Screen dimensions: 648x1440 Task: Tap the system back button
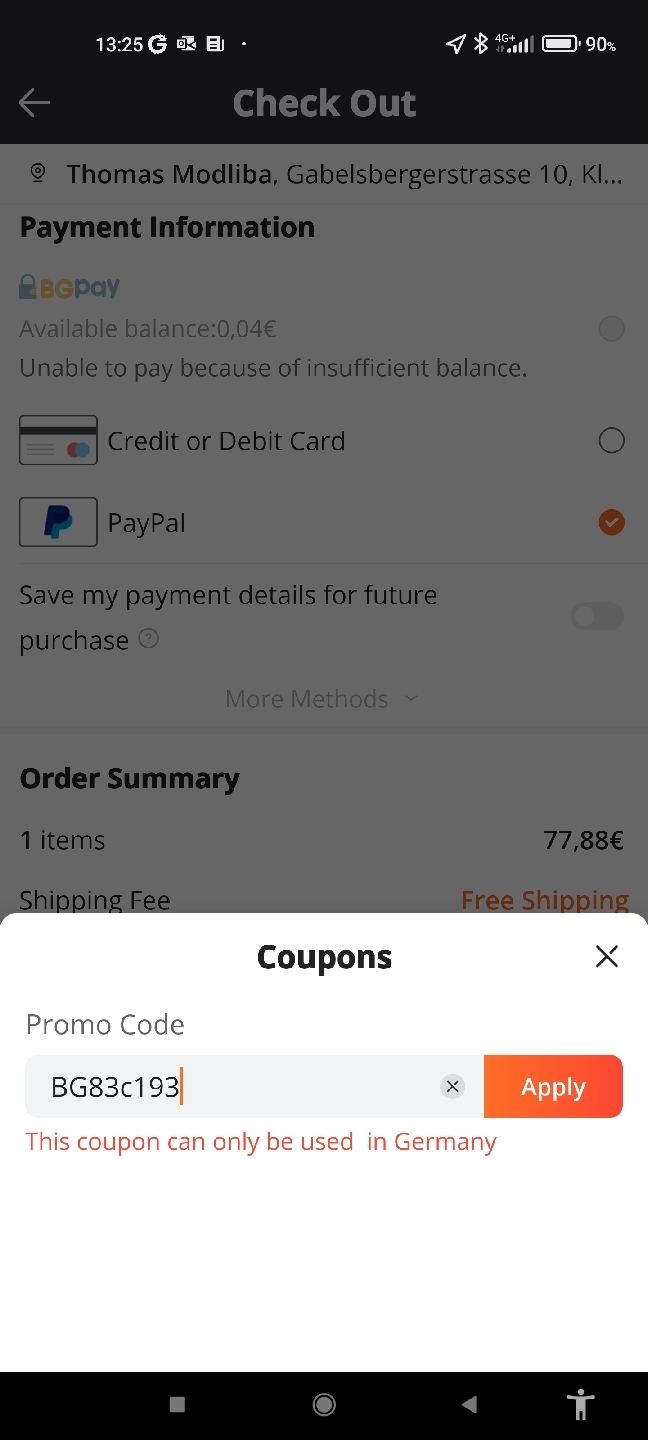pos(469,1404)
